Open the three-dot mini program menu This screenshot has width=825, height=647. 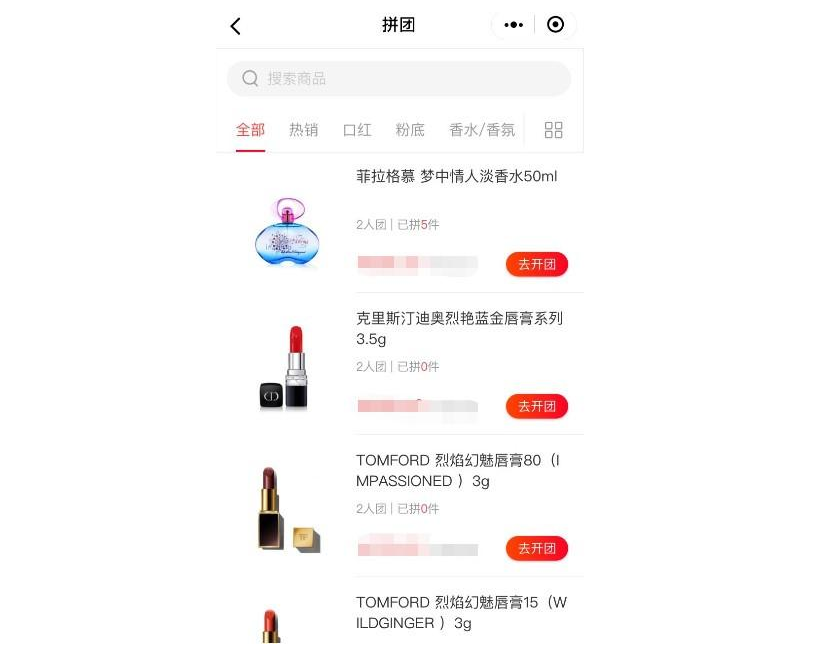tap(514, 25)
